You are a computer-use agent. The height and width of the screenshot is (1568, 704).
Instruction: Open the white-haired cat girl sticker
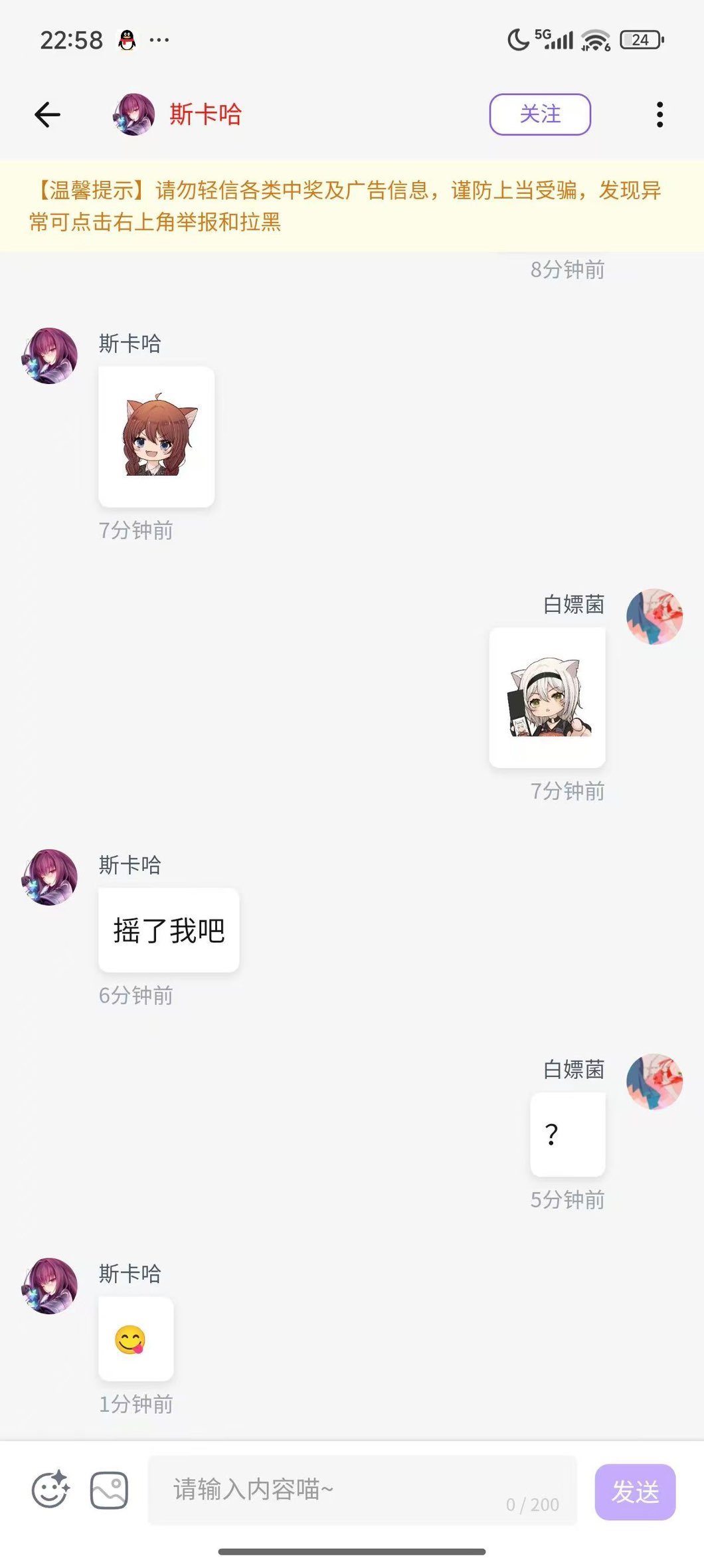click(547, 698)
